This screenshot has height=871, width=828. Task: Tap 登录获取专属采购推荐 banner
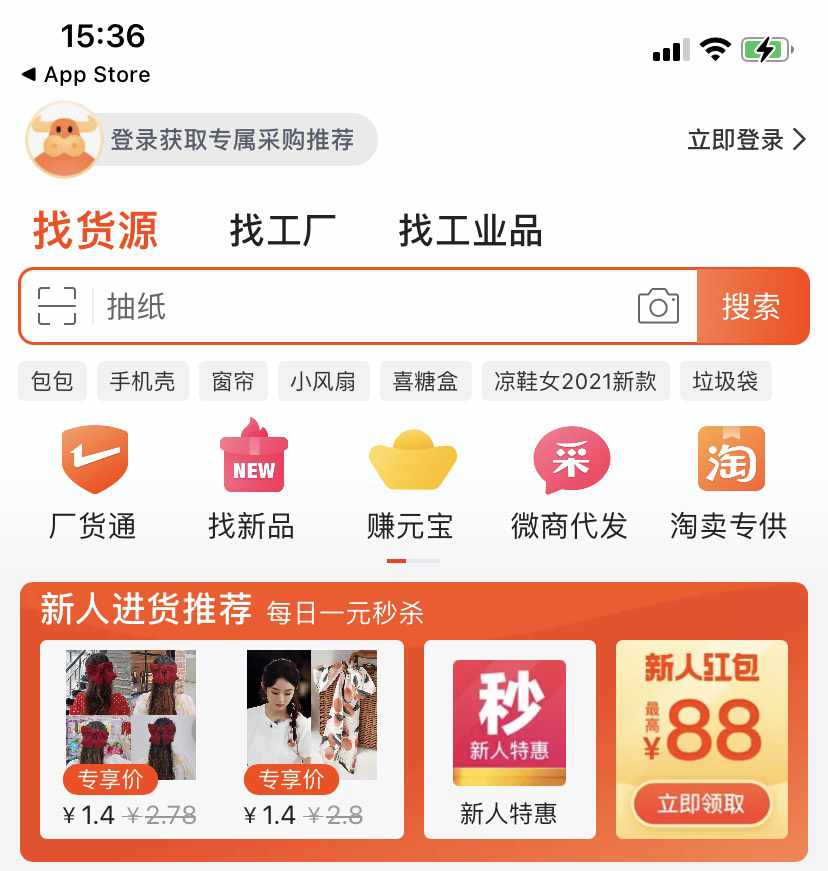coord(231,140)
